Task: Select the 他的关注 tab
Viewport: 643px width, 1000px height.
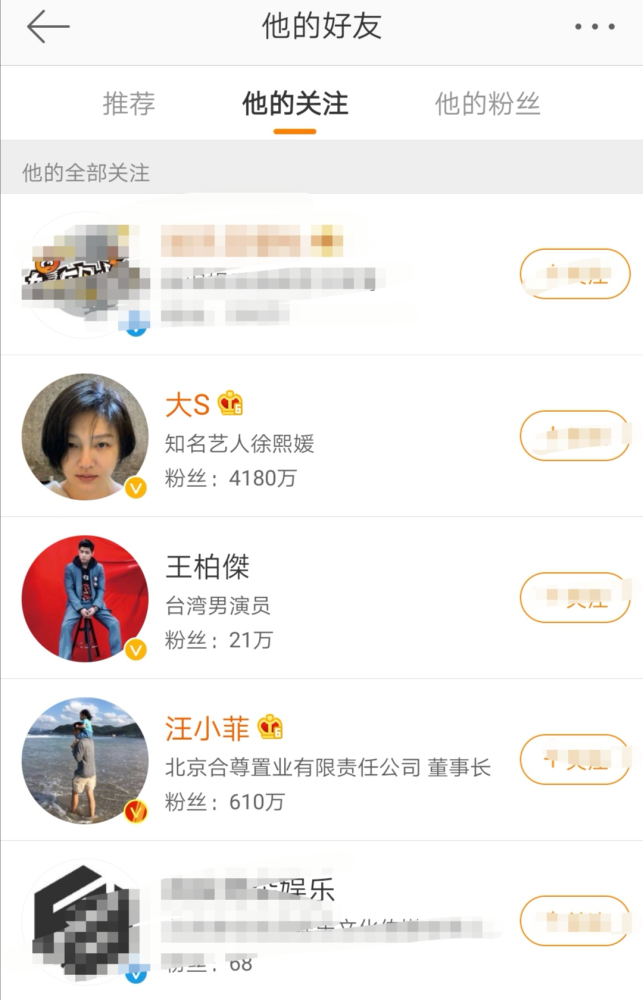Action: pos(295,104)
